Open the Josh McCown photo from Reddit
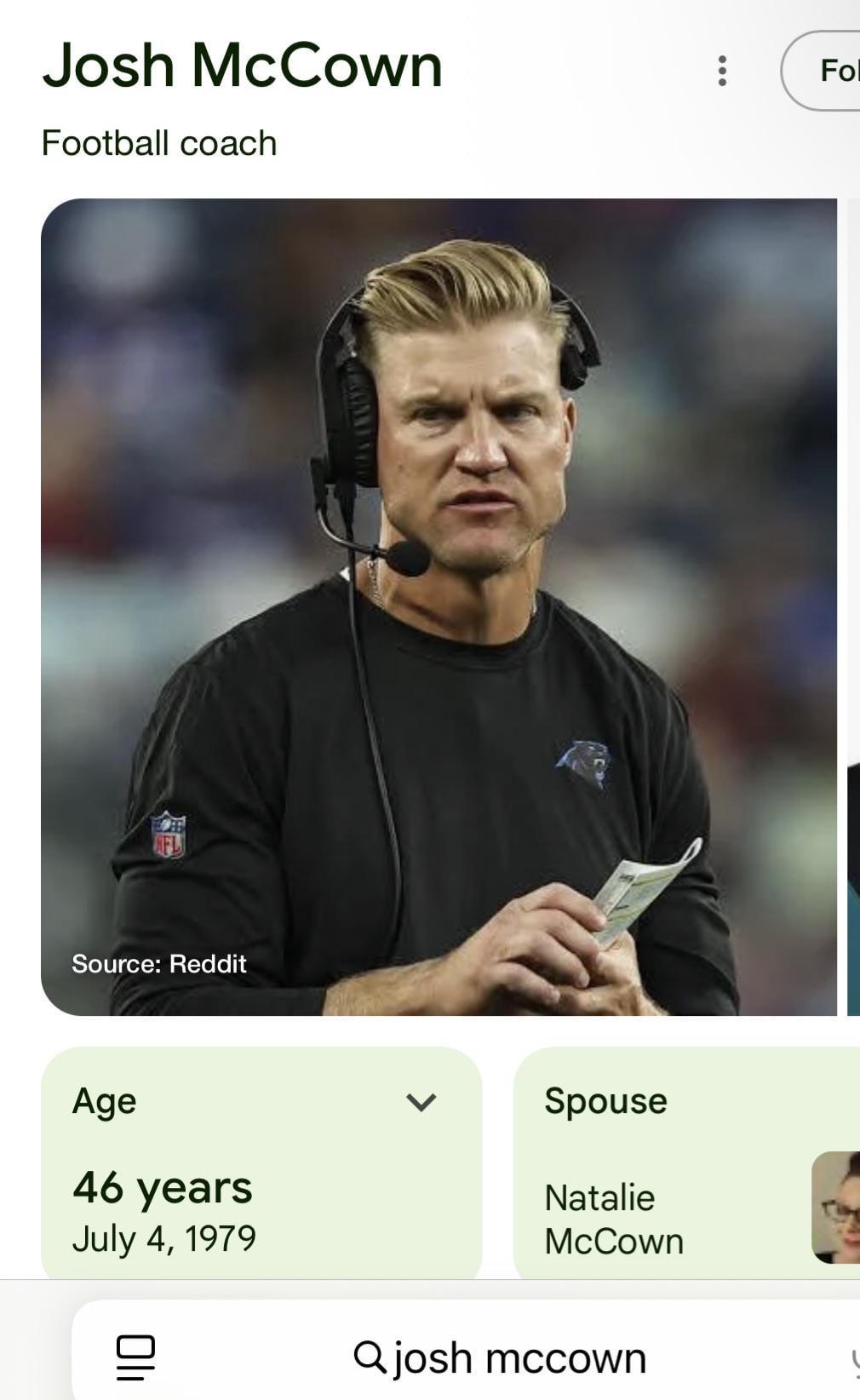 click(x=439, y=606)
